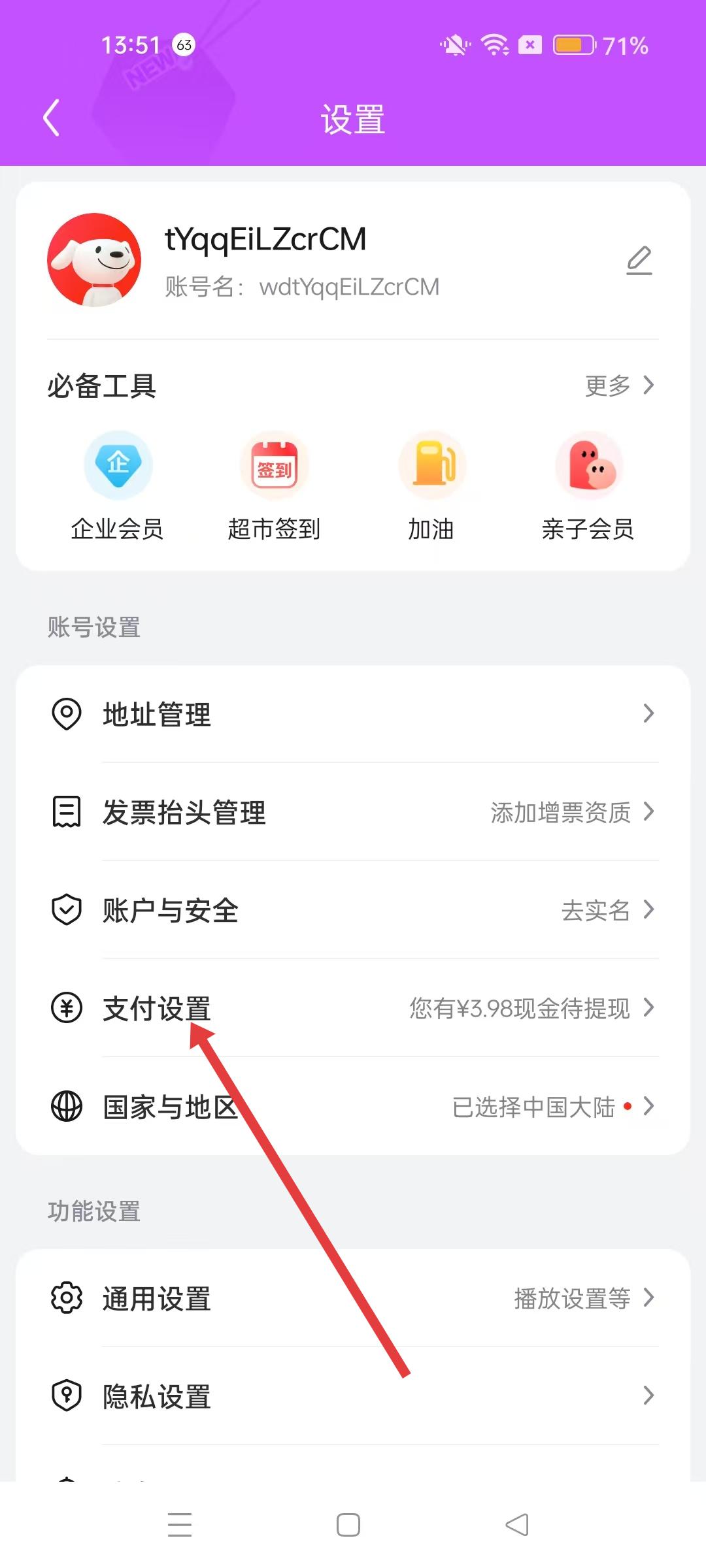Screen dimensions: 706x1568
Task: Tap system home button
Action: coord(348,1525)
